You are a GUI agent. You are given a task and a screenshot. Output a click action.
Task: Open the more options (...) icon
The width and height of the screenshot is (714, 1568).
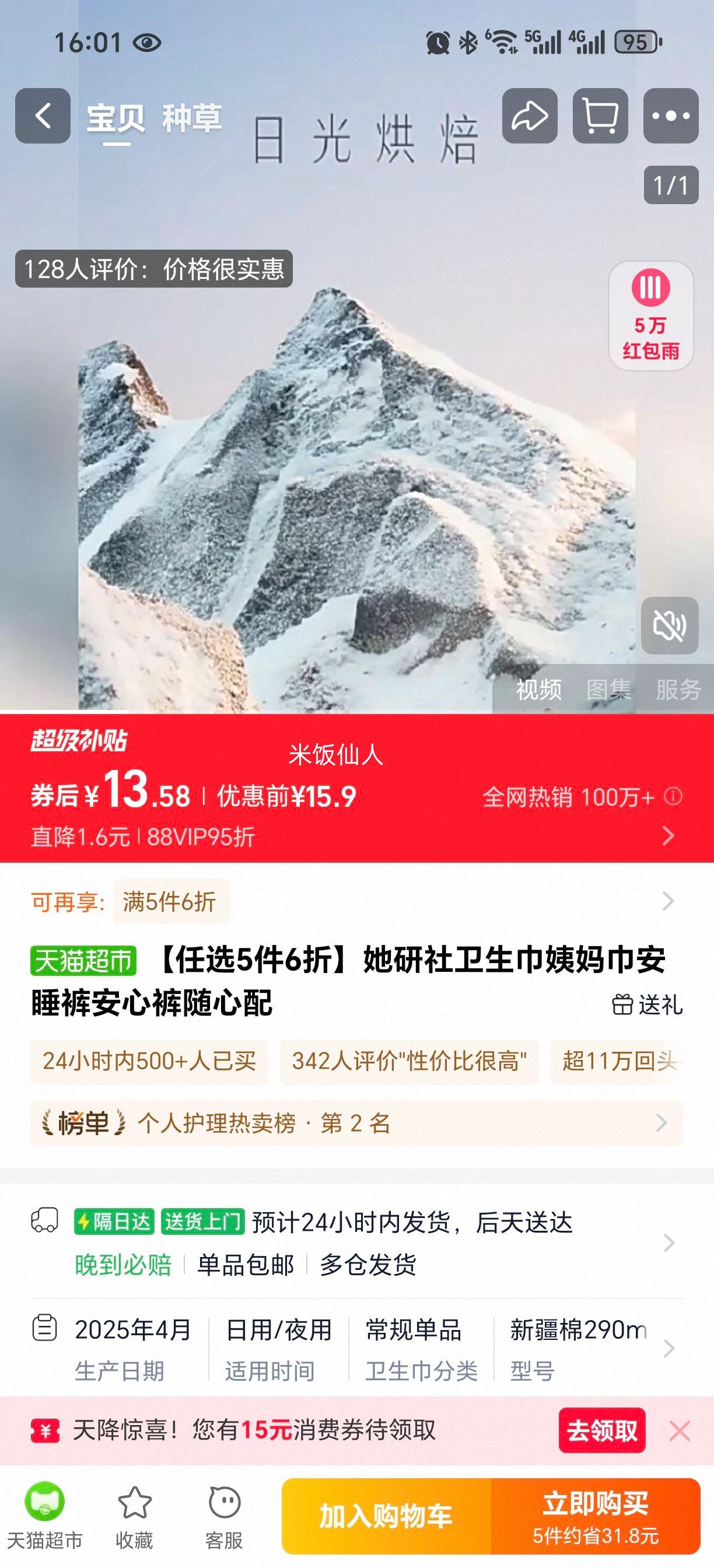click(x=668, y=117)
